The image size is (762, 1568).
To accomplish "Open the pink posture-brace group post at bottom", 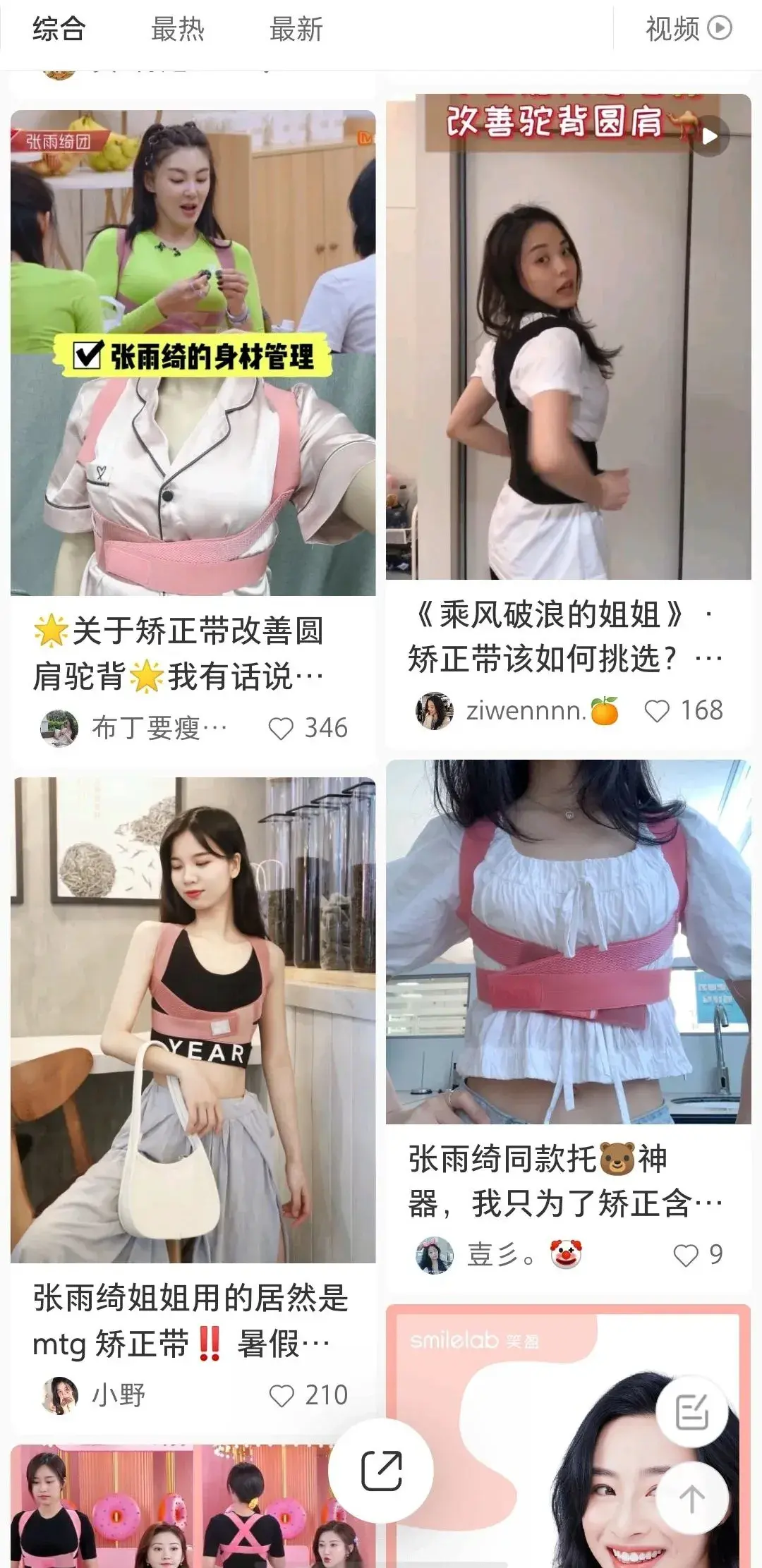I will pos(169,1509).
